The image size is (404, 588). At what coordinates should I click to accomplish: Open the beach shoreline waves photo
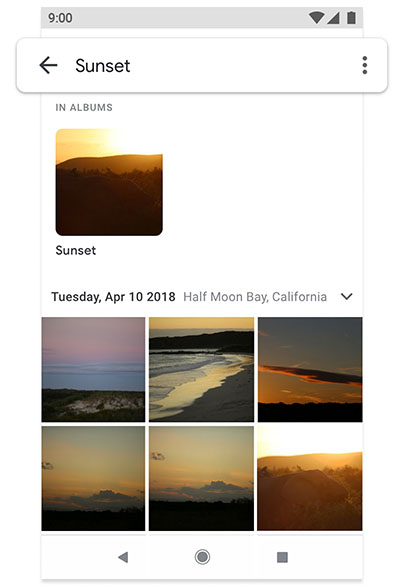(201, 370)
